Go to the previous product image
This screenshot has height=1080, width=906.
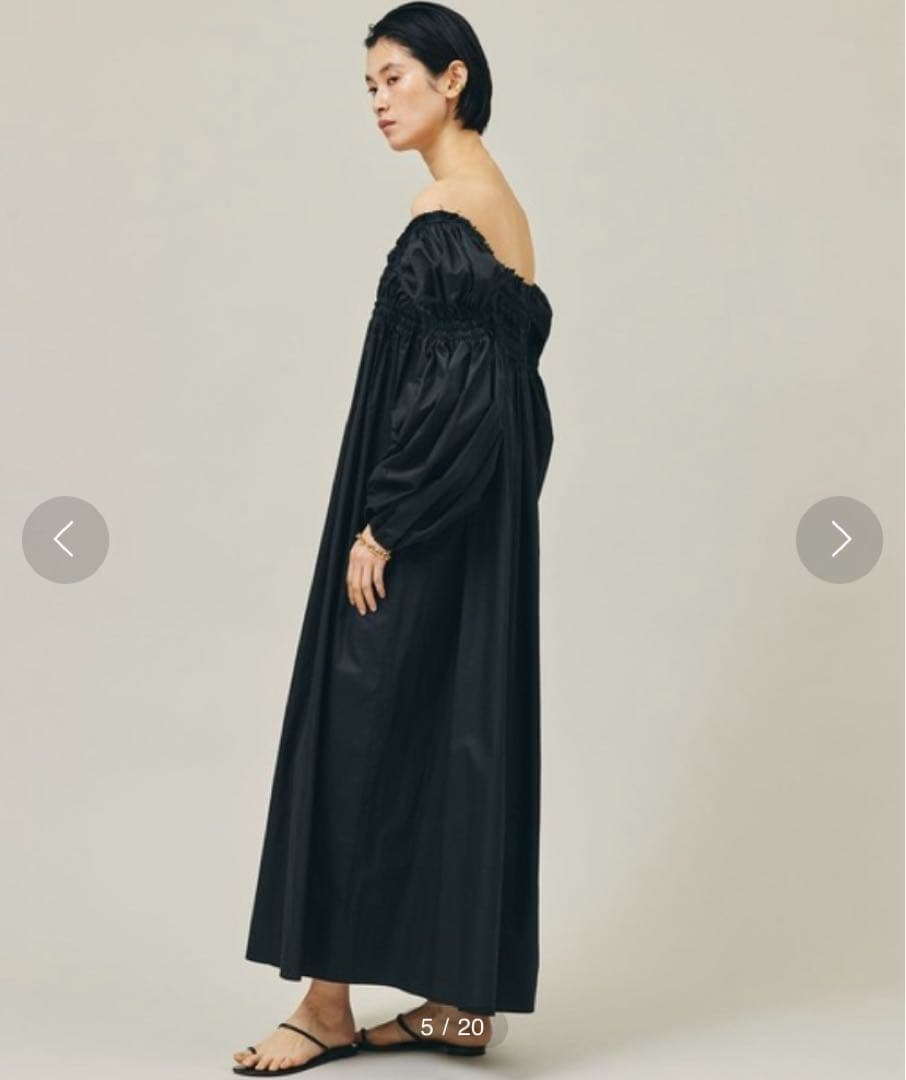click(x=65, y=540)
